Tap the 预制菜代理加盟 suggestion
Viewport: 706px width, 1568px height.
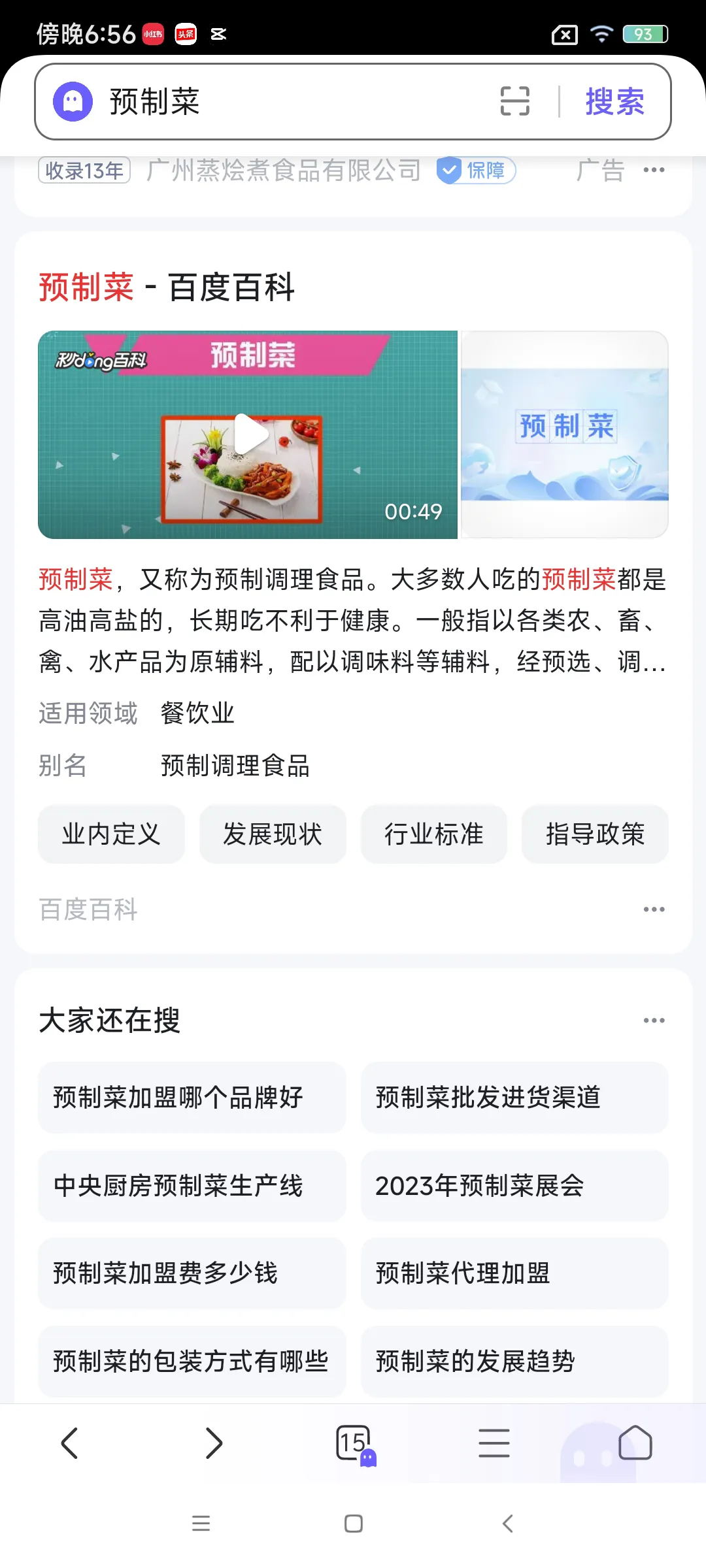coord(514,1273)
